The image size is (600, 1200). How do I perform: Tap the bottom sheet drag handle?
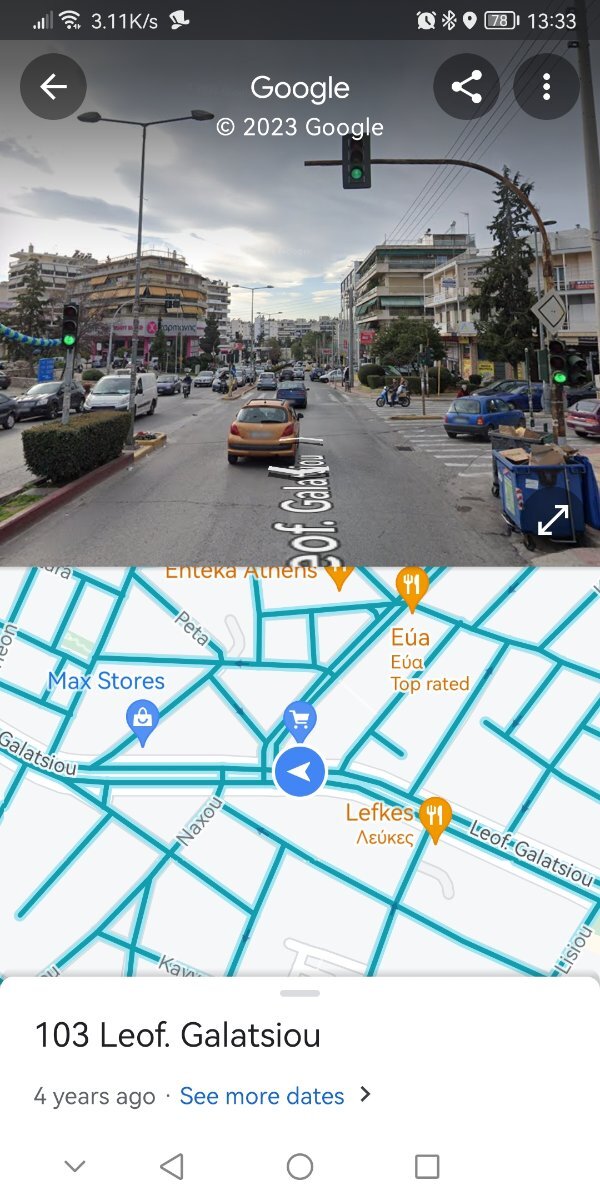300,993
